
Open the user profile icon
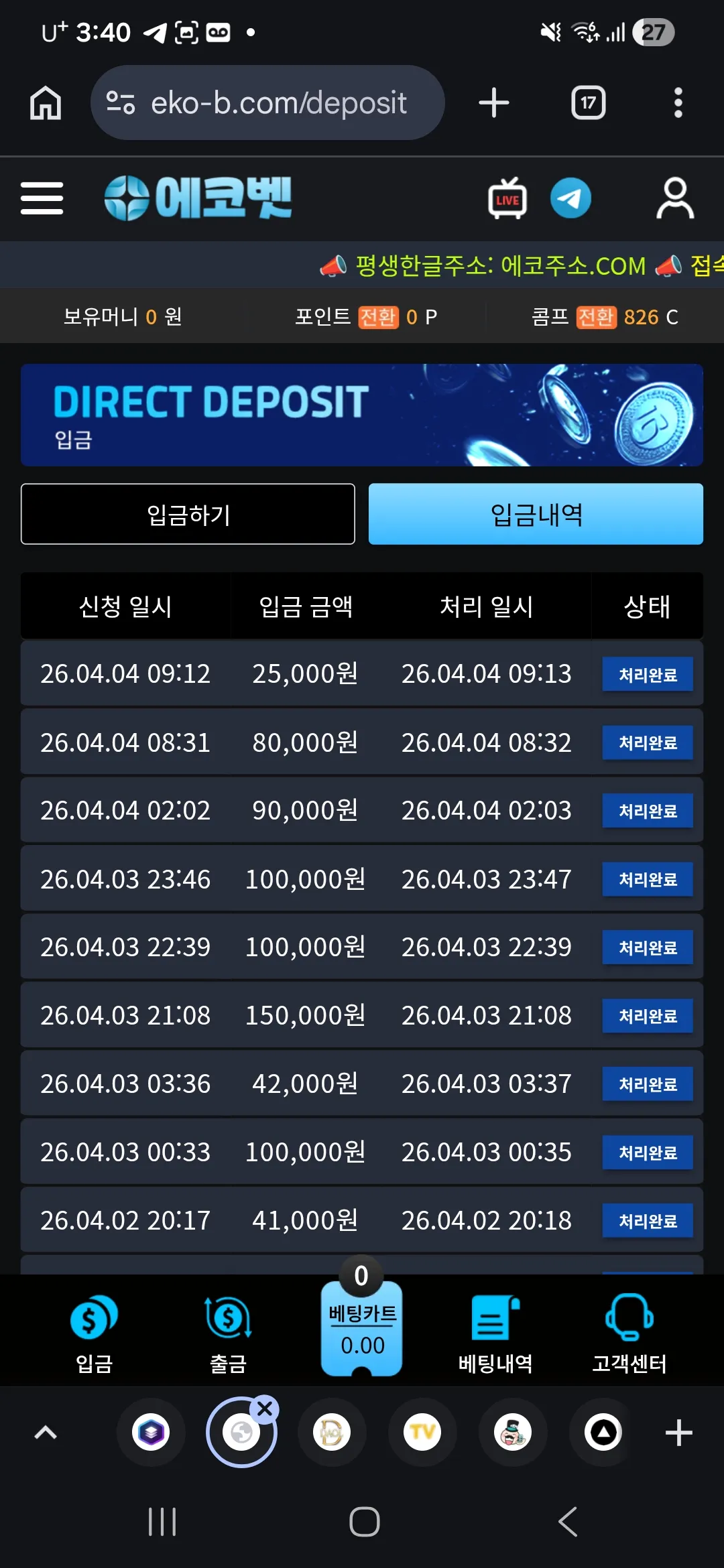coord(674,198)
